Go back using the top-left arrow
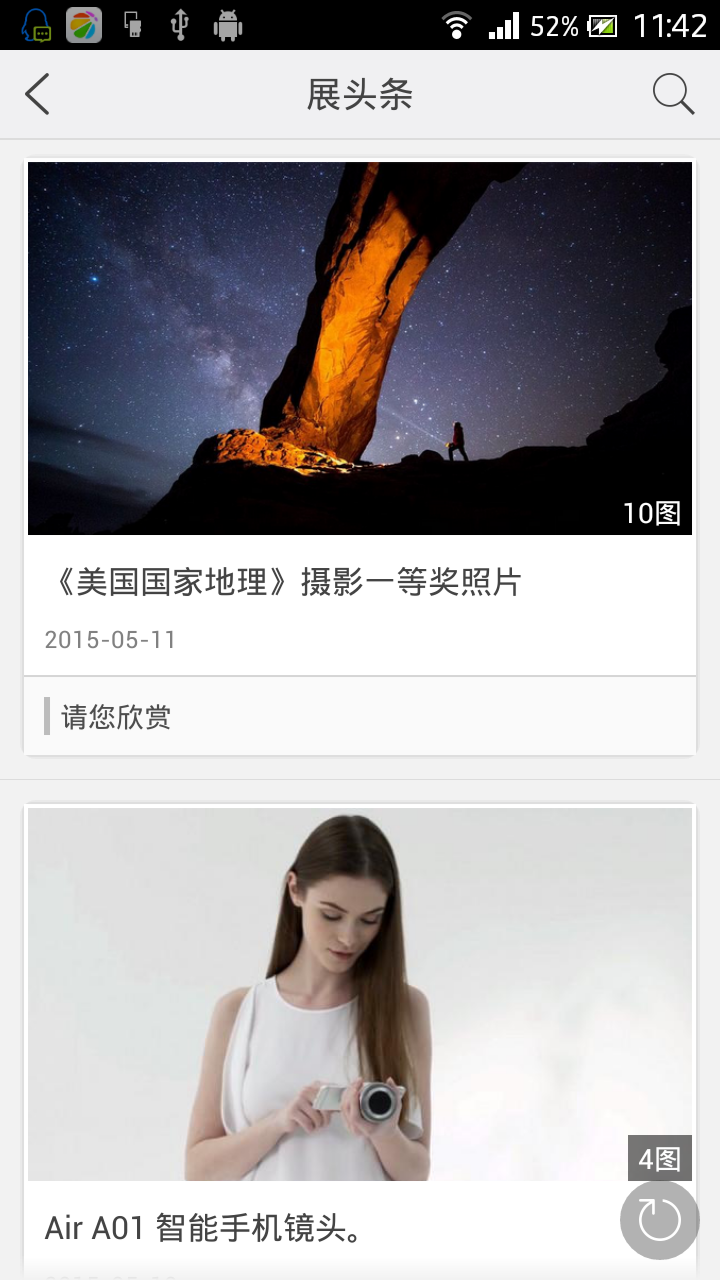The height and width of the screenshot is (1280, 720). pos(38,95)
